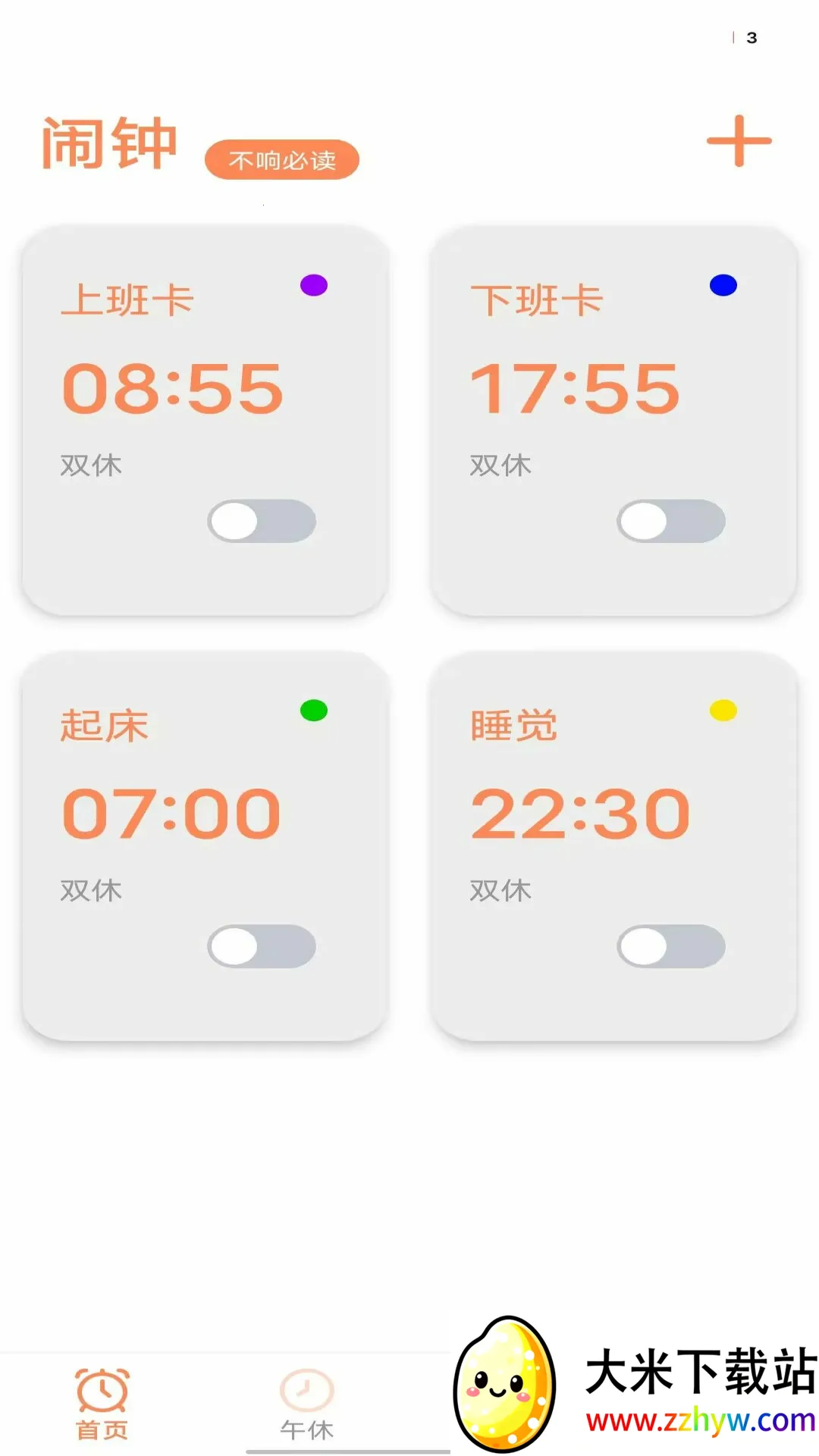Tap 双休 repeat setting on 睡觉 card

(x=500, y=890)
